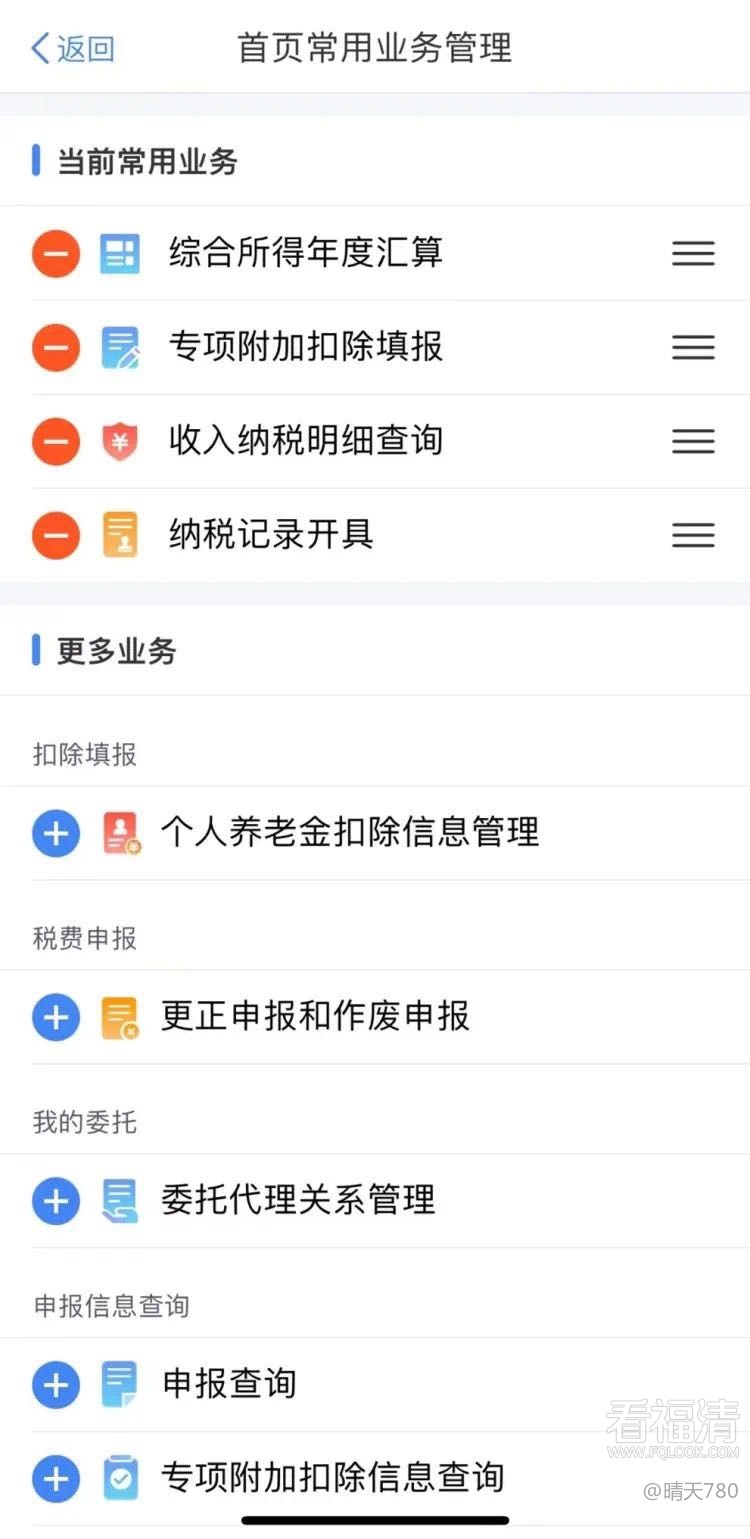
Task: Tap the reorder handle for 收入纳税明细查询
Action: pos(693,441)
